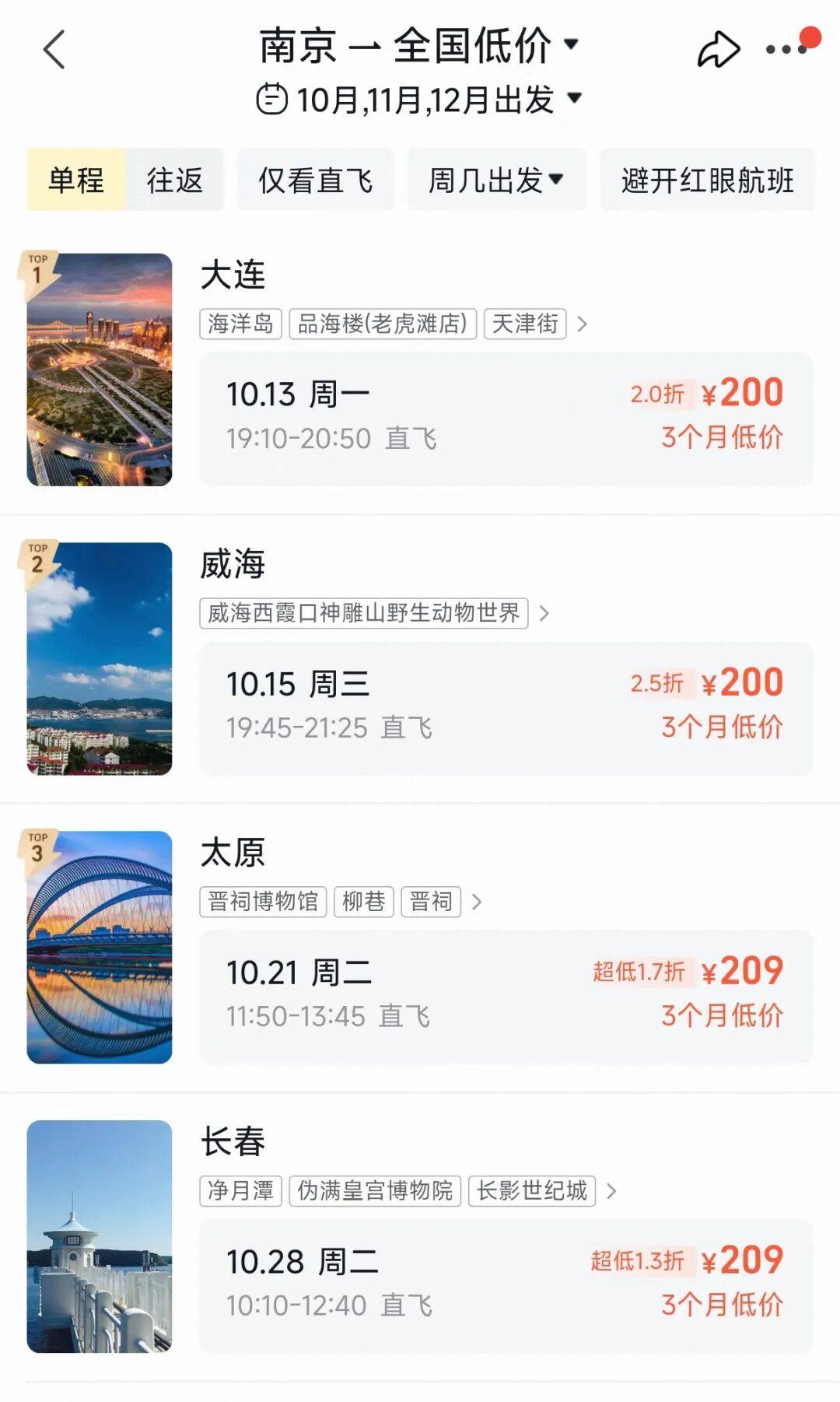Toggle the 避开红眼航班 filter

point(707,180)
